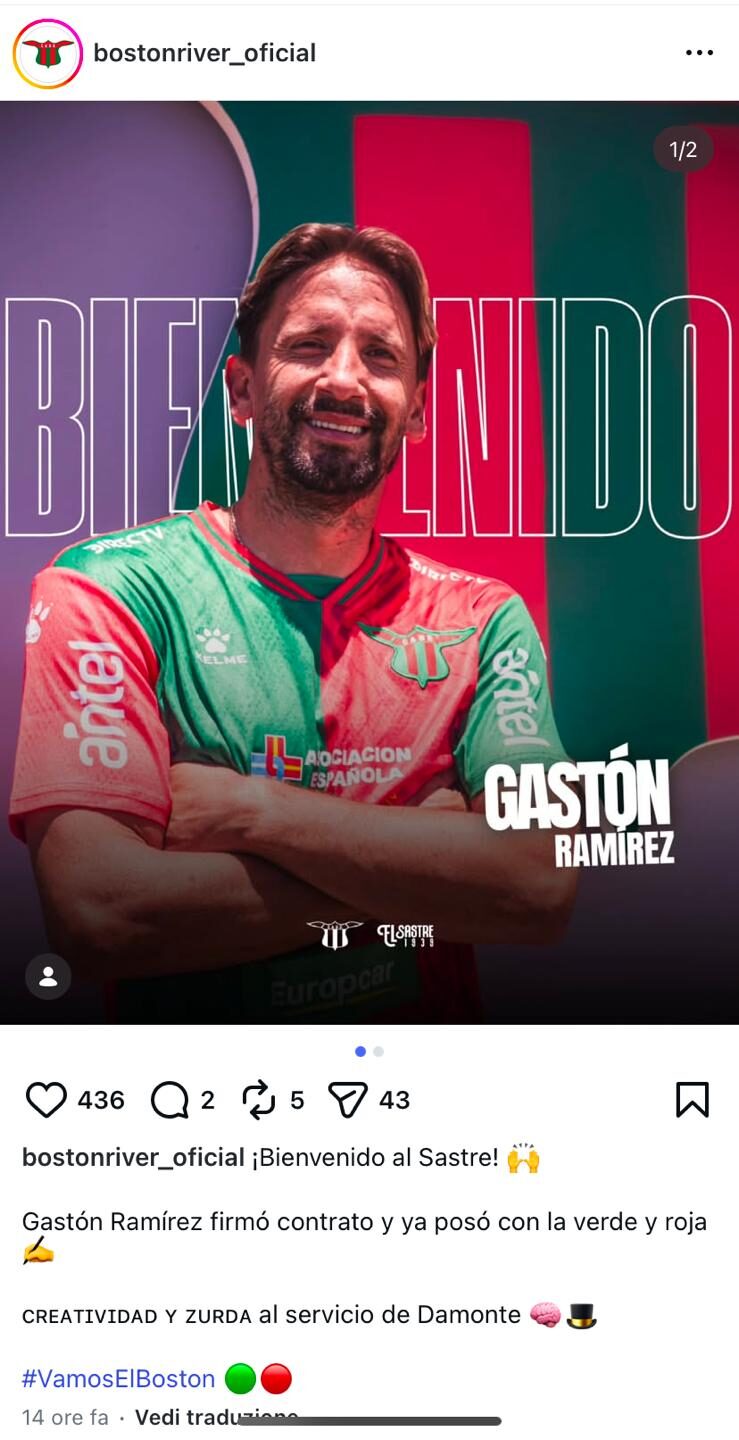
Task: Open comments on this post
Action: 169,1100
